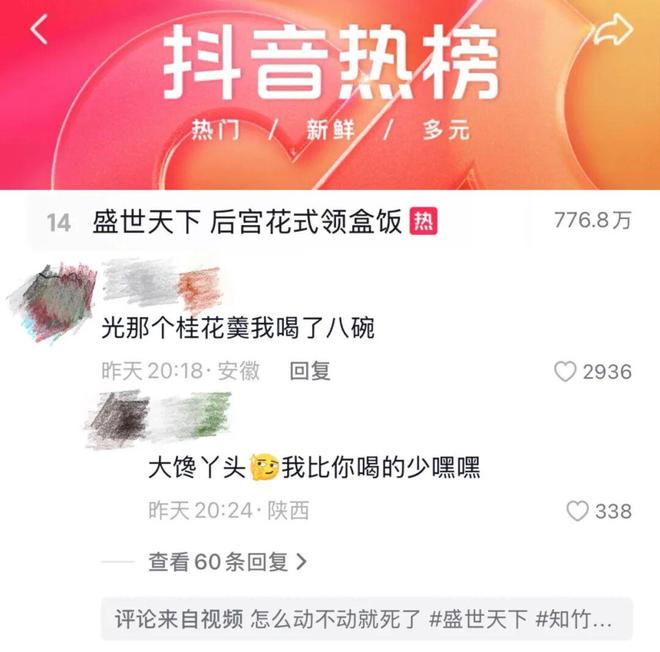Like the comment with 2936 likes
This screenshot has width=660, height=652.
coord(566,372)
